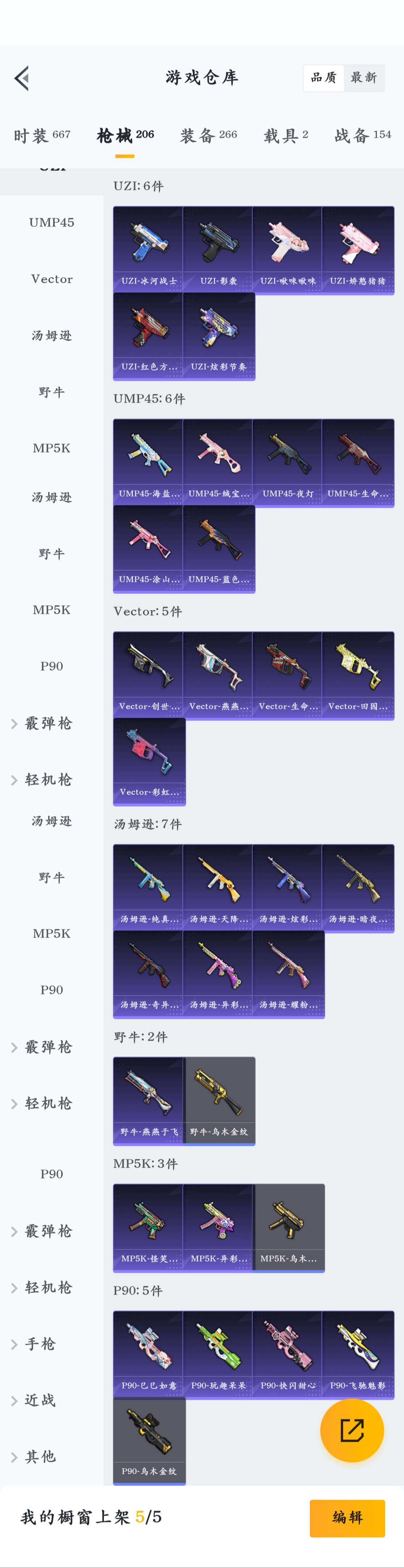Sort by 最新
The height and width of the screenshot is (1568, 404).
click(x=364, y=78)
